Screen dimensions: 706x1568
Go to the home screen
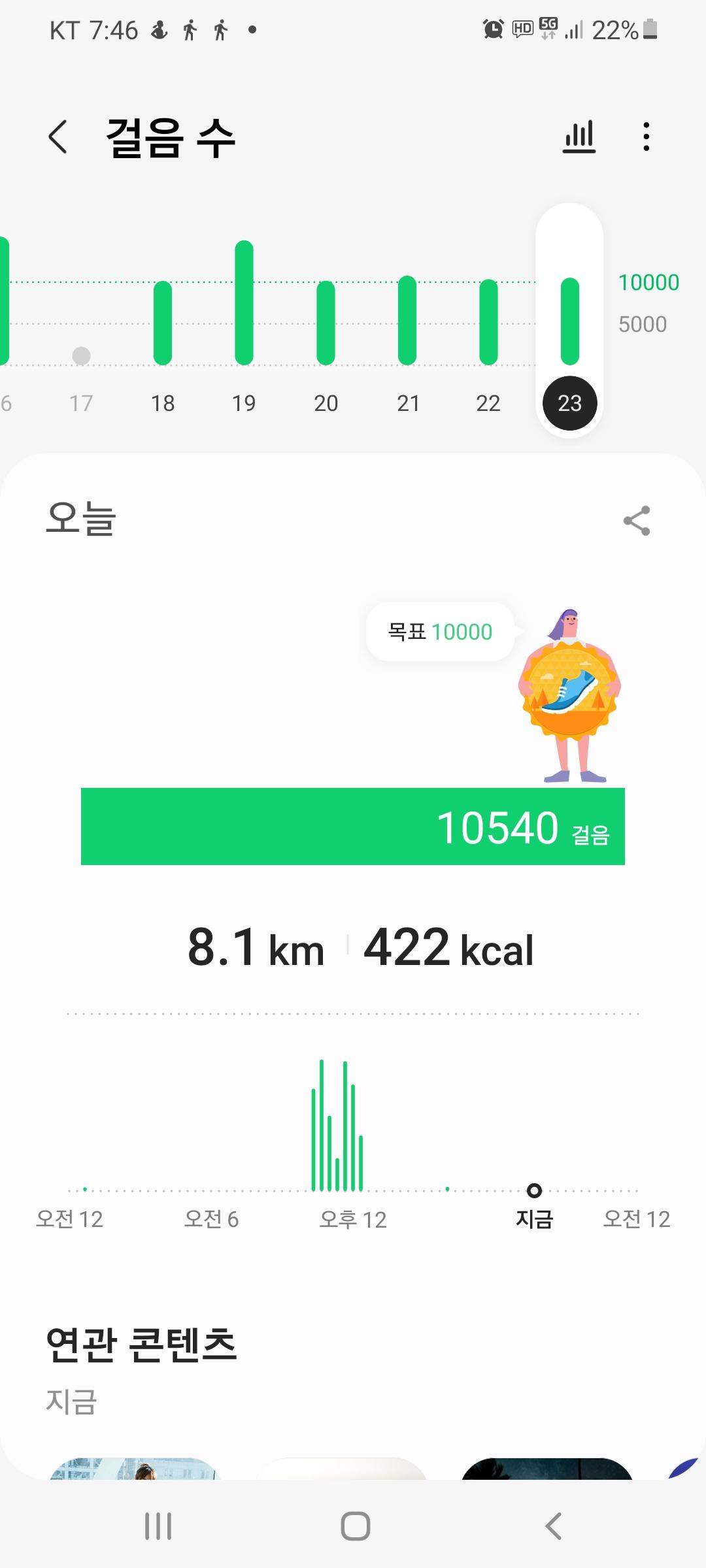coord(355,1526)
